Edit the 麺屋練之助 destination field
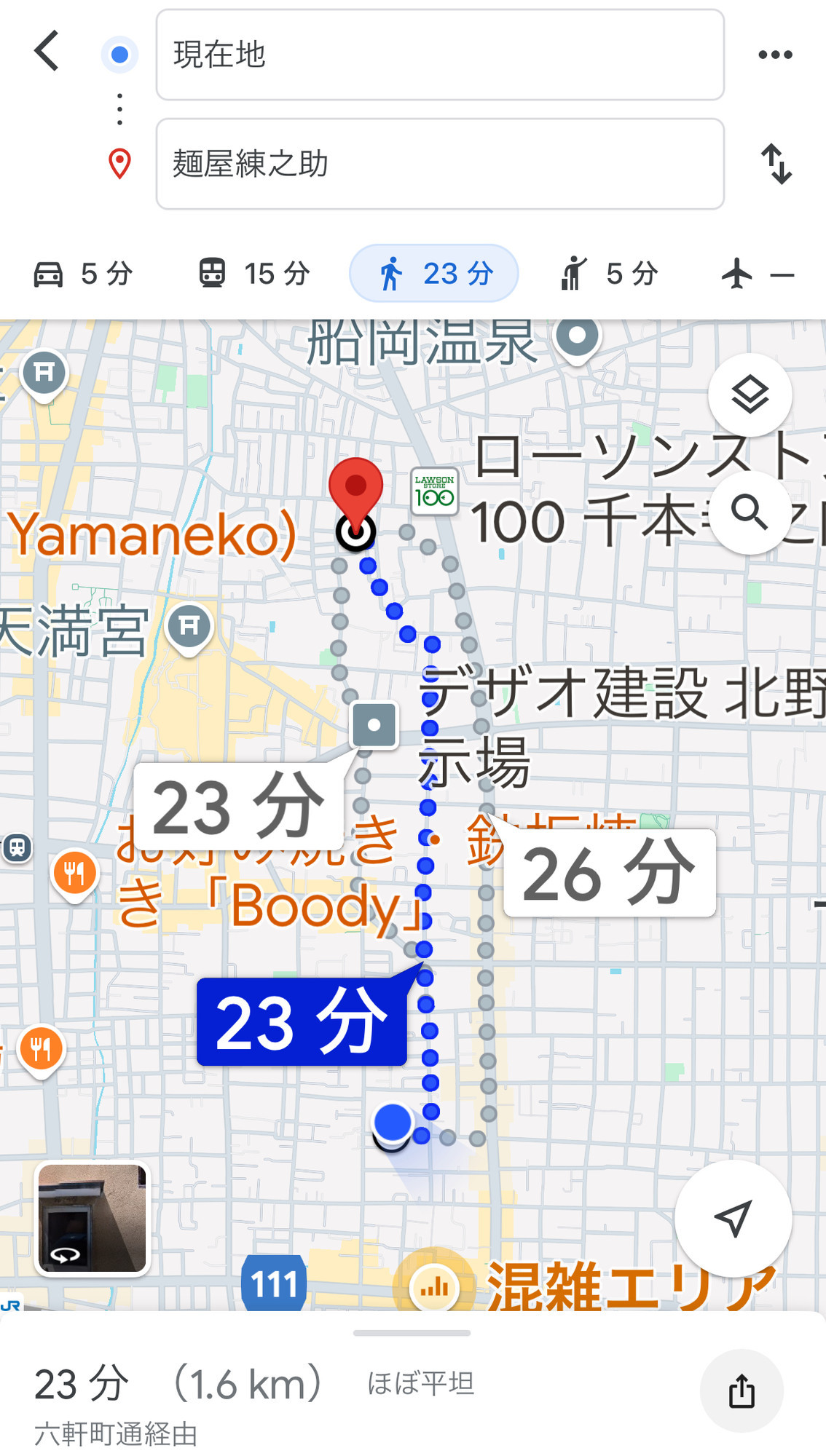This screenshot has width=826, height=1456. [x=440, y=164]
